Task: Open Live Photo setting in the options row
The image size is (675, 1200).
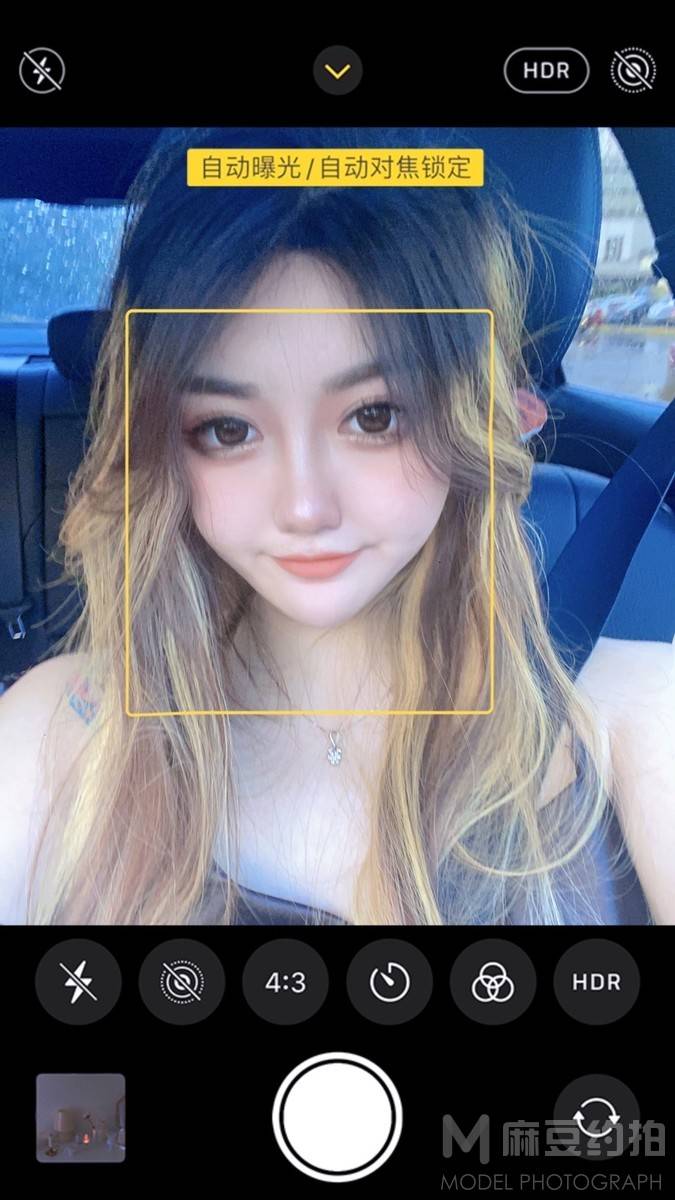Action: (x=181, y=983)
